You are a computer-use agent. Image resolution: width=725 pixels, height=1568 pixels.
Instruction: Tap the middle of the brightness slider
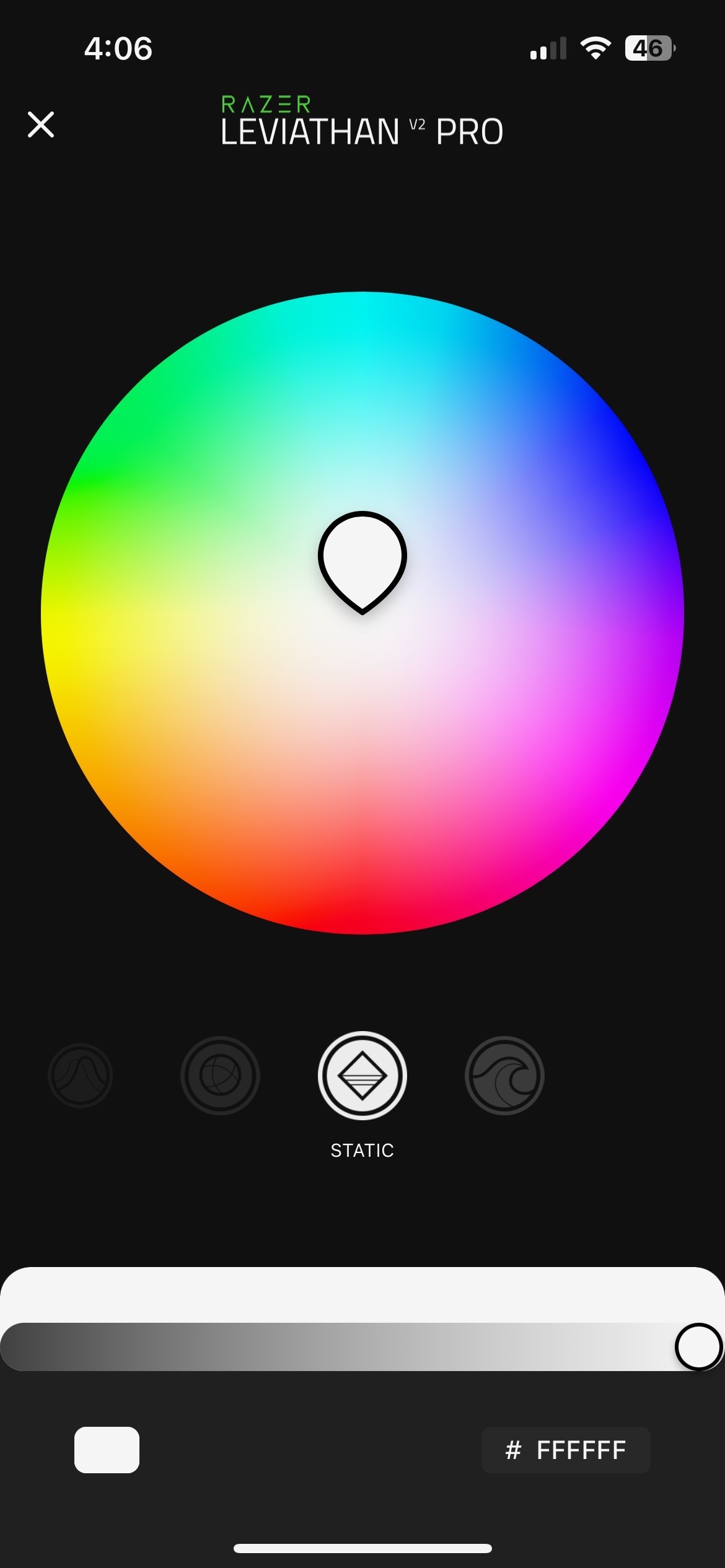click(x=362, y=1347)
